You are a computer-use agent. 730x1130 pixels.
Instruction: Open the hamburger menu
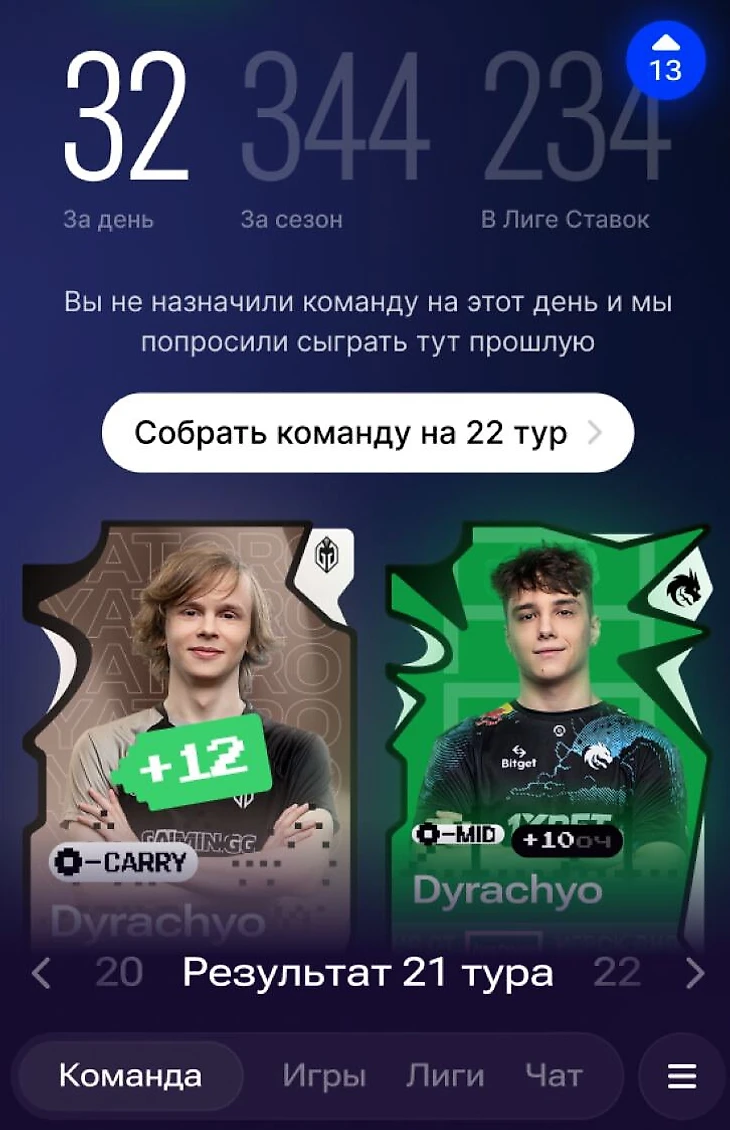(682, 1076)
